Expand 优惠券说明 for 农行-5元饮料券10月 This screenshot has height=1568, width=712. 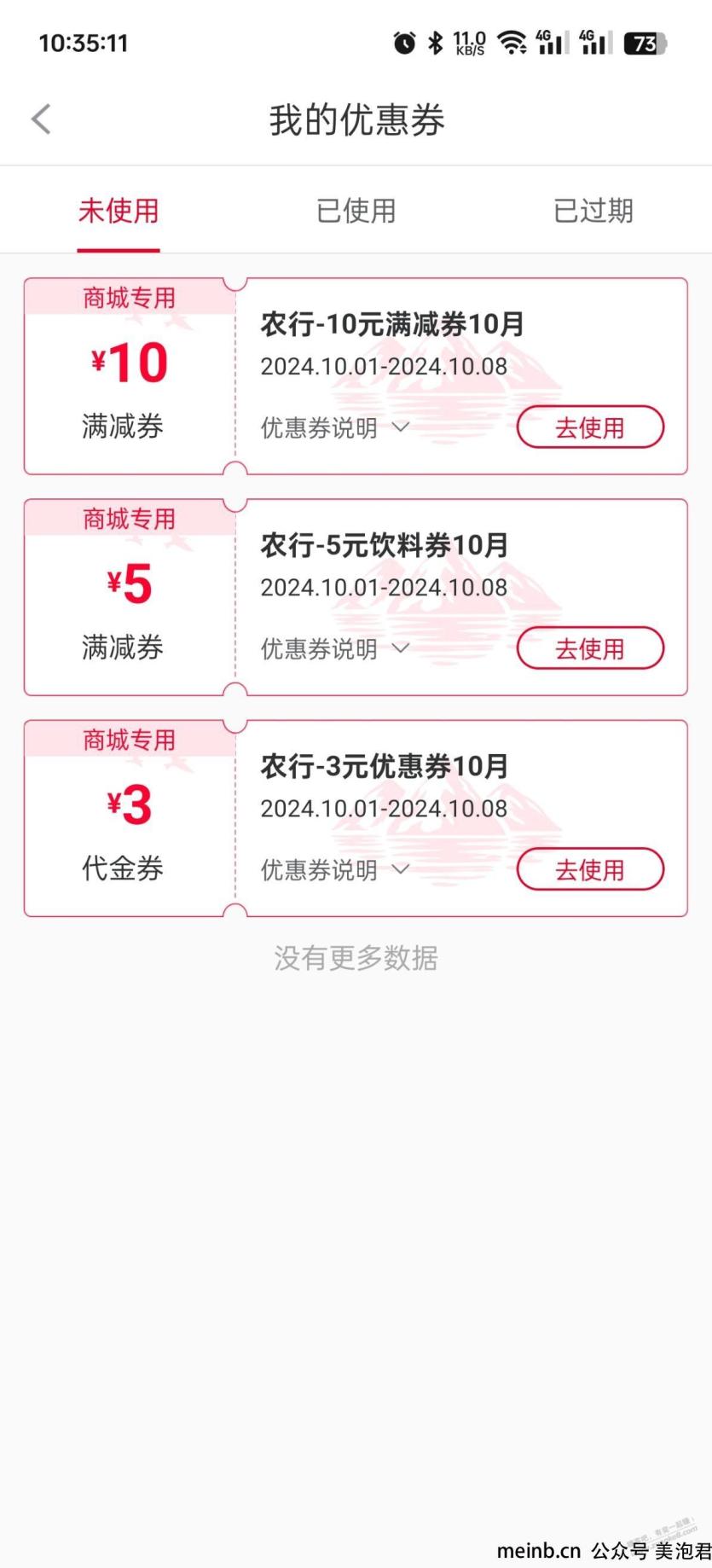click(335, 648)
